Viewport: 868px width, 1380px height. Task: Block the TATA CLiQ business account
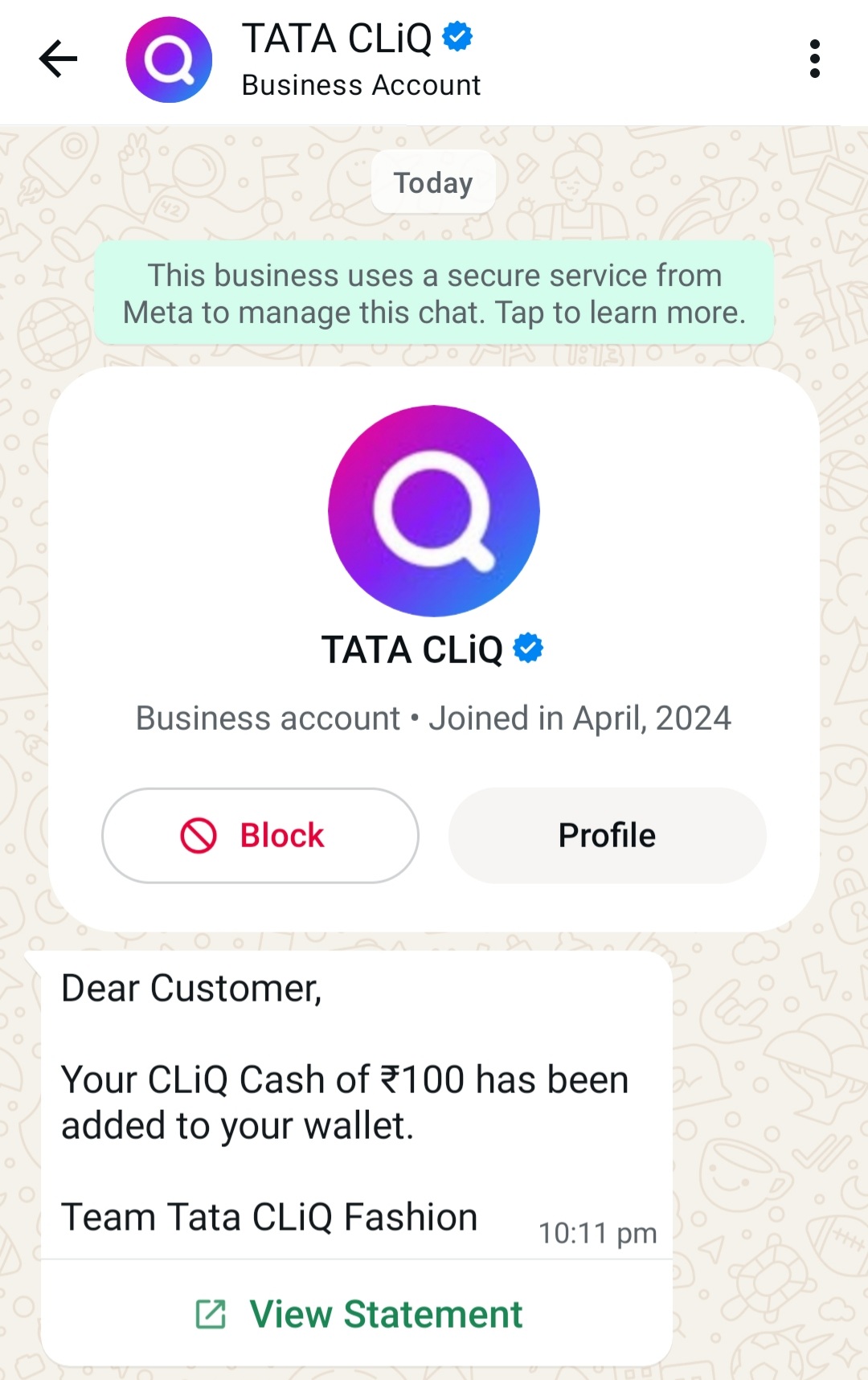[x=260, y=835]
